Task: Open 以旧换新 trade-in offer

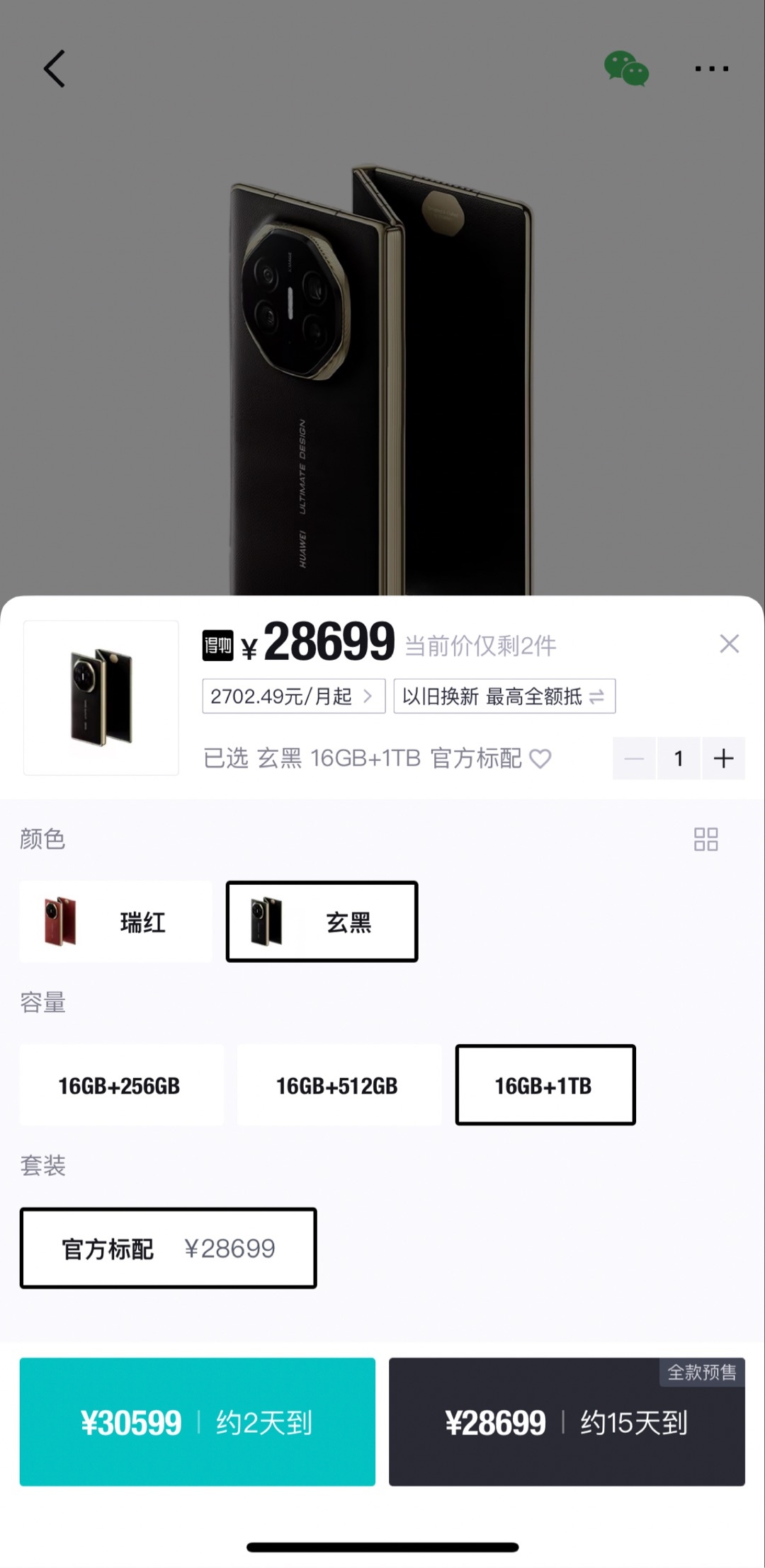Action: click(x=504, y=697)
